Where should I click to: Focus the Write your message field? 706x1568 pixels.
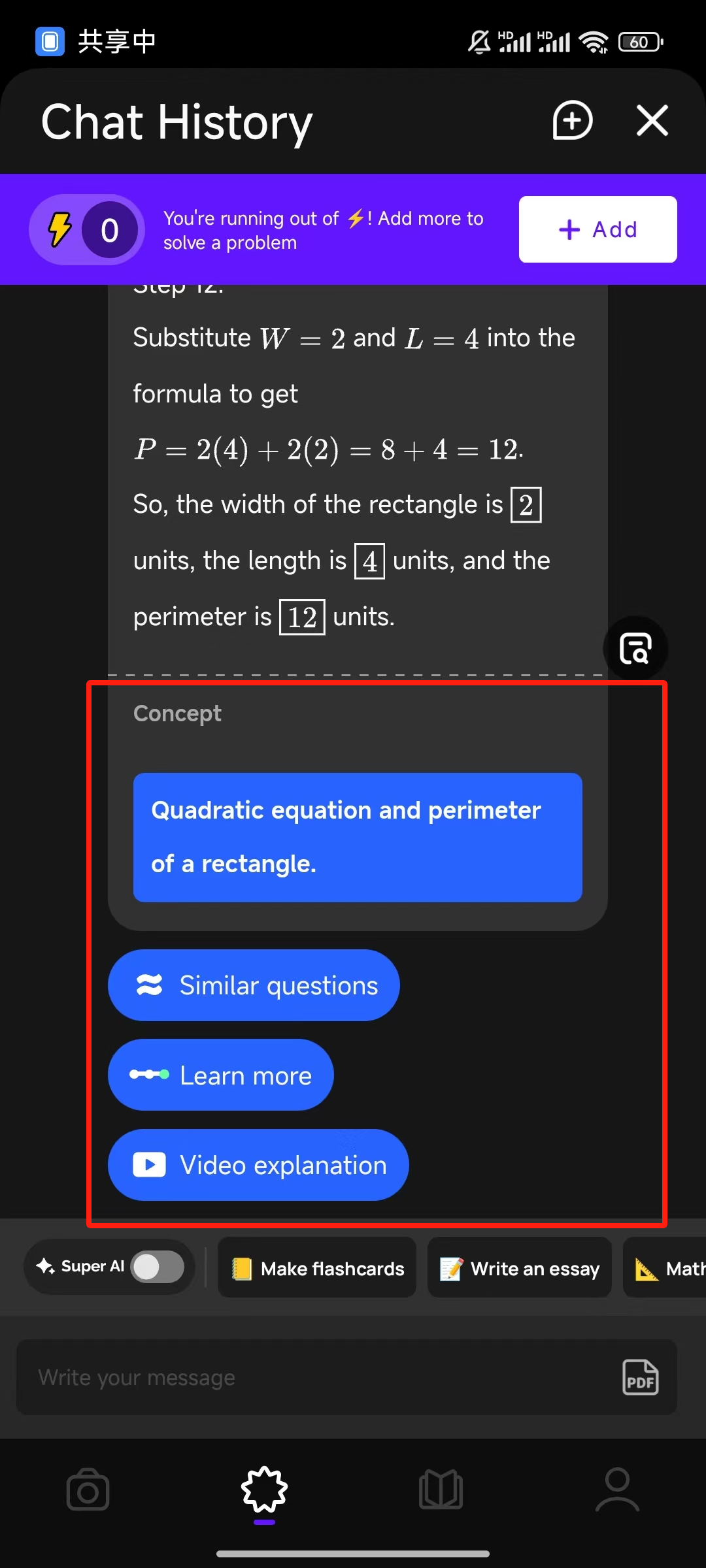314,1377
